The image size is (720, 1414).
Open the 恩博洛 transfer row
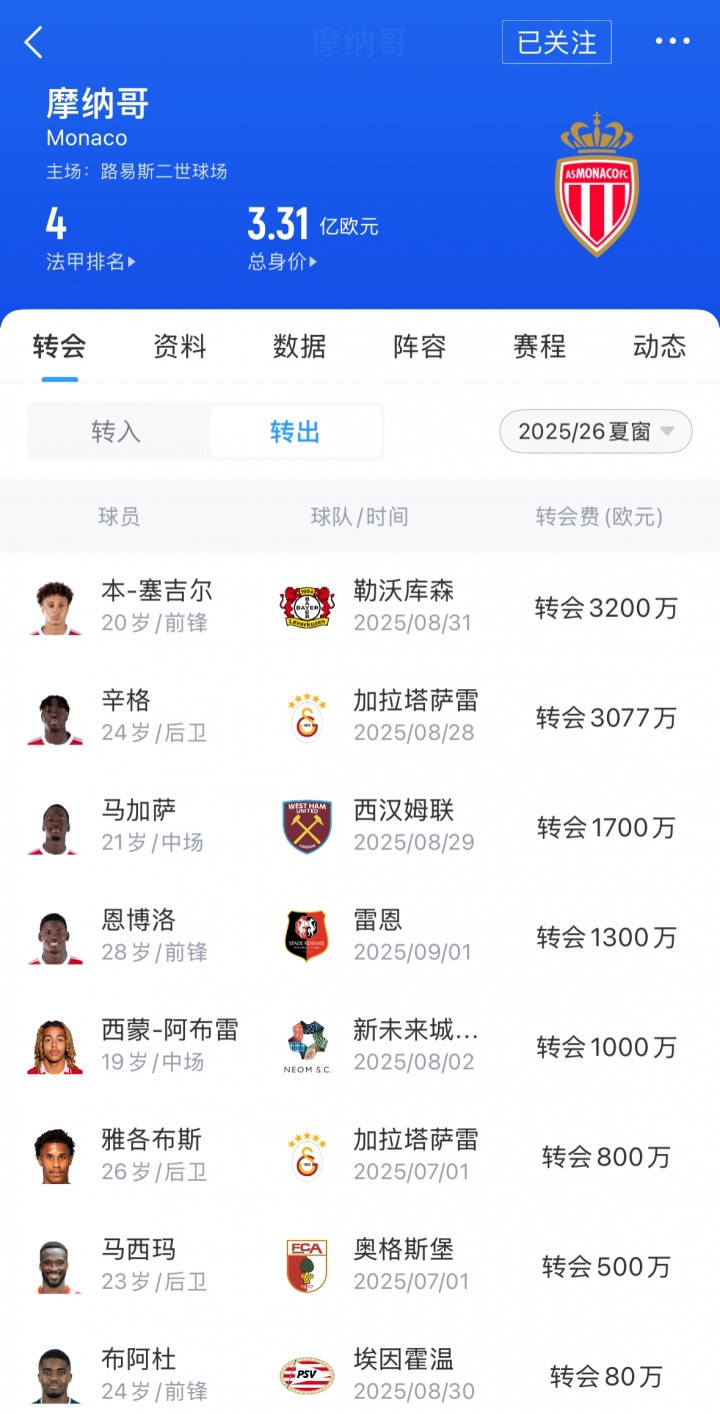360,937
